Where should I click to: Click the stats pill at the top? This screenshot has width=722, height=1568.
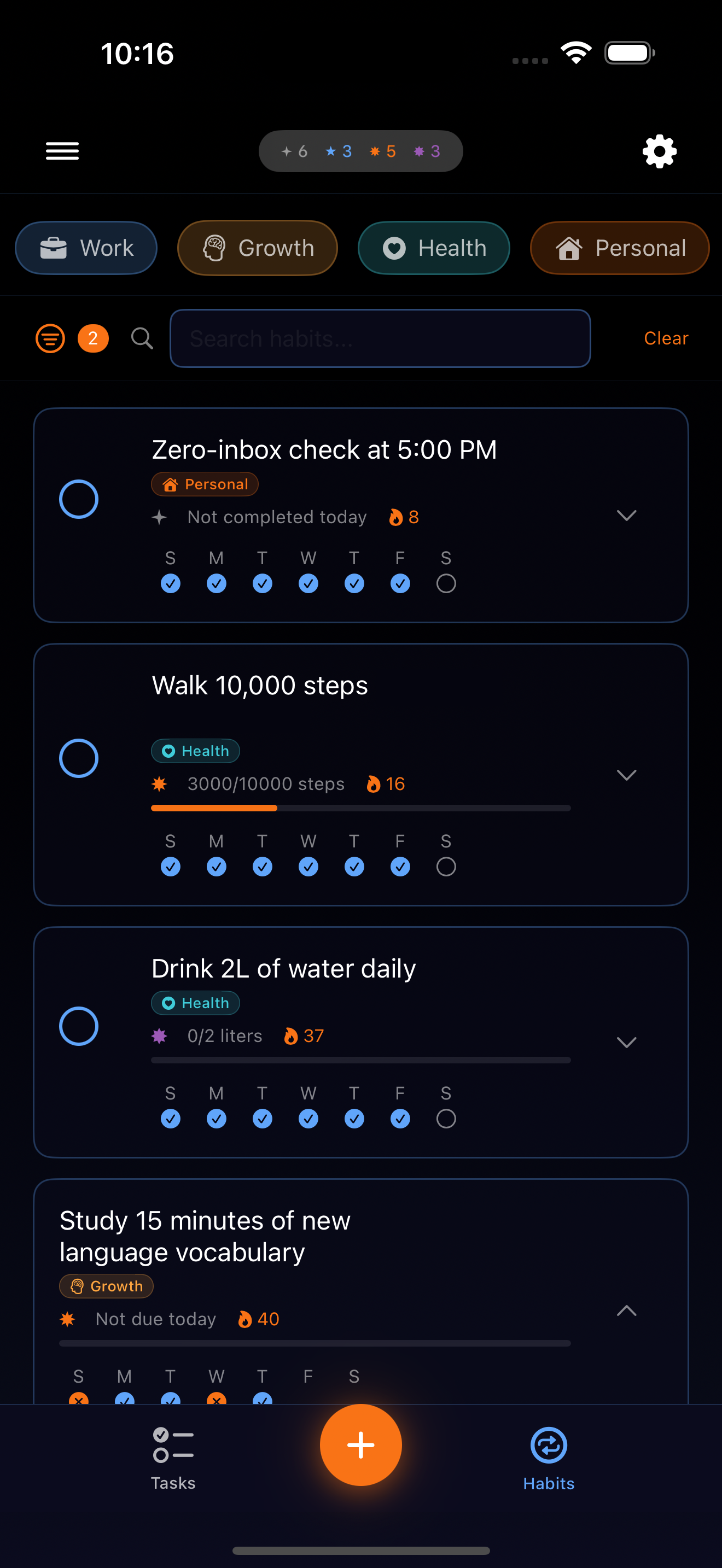360,150
